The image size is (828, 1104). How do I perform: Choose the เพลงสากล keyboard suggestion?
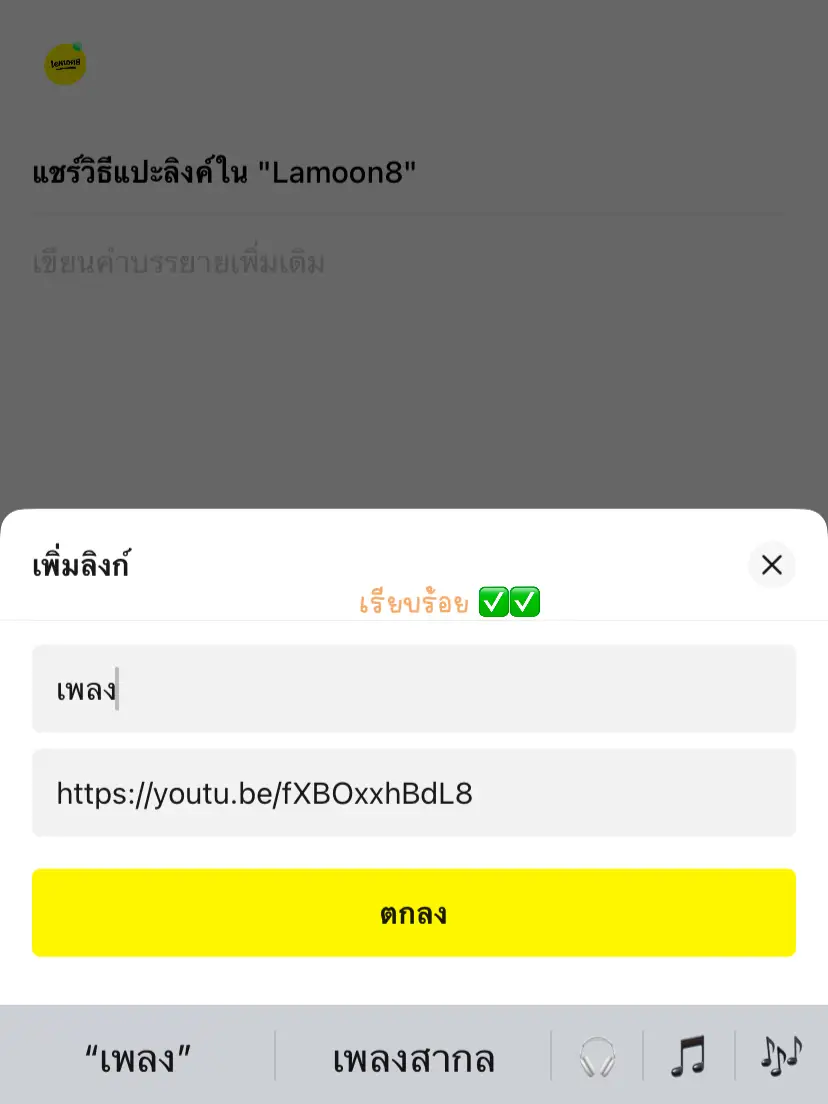click(x=414, y=1055)
